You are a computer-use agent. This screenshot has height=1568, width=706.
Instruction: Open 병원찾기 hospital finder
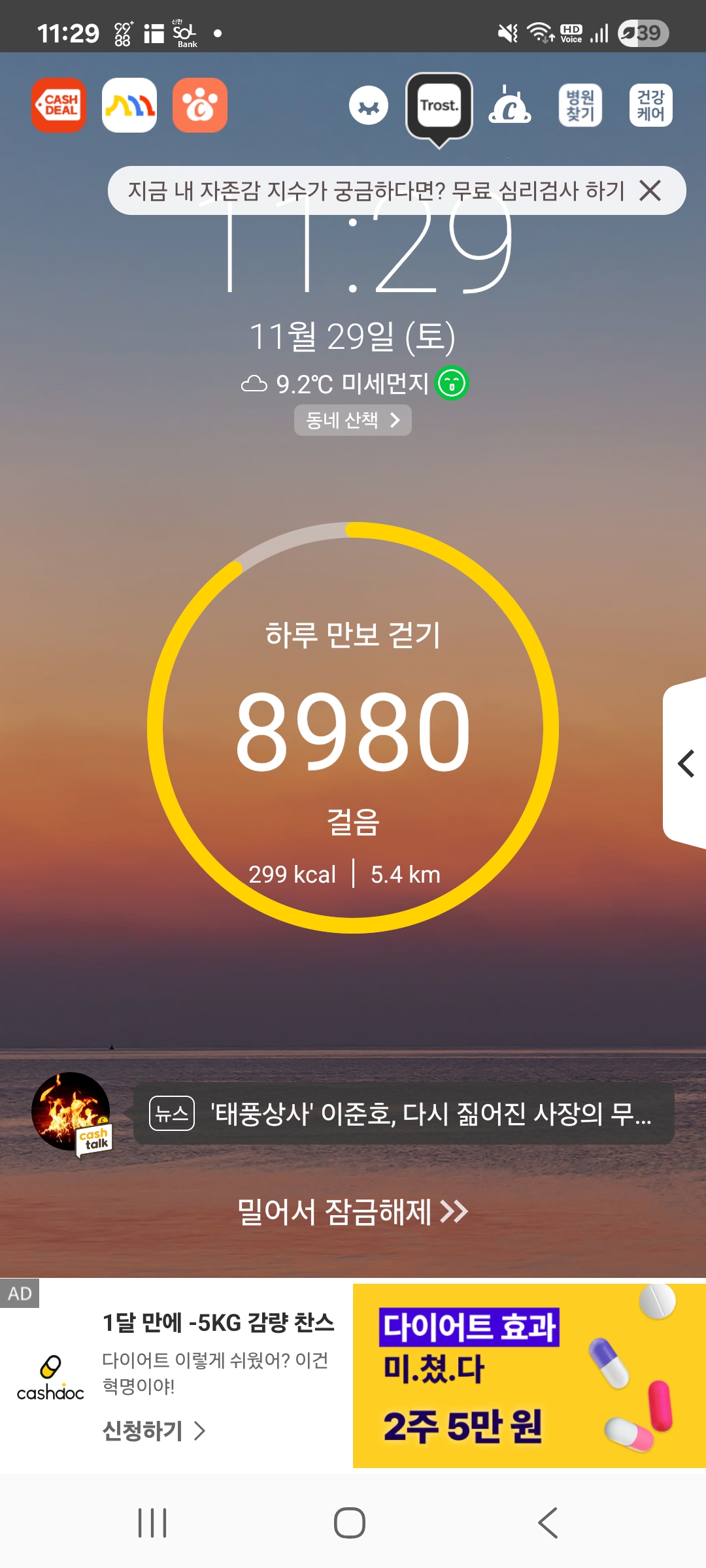580,105
